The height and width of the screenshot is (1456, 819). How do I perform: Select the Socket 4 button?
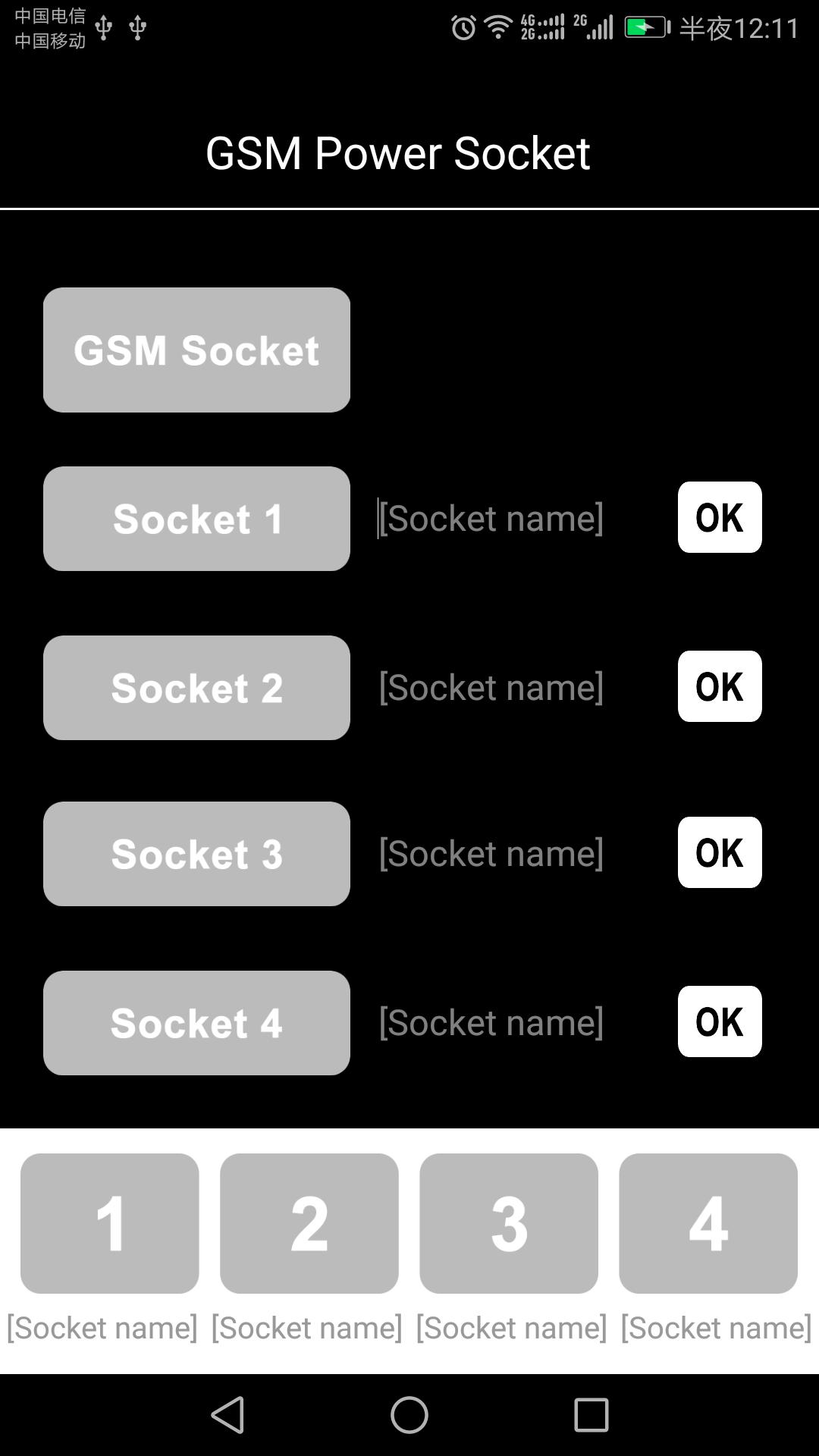coord(196,1023)
